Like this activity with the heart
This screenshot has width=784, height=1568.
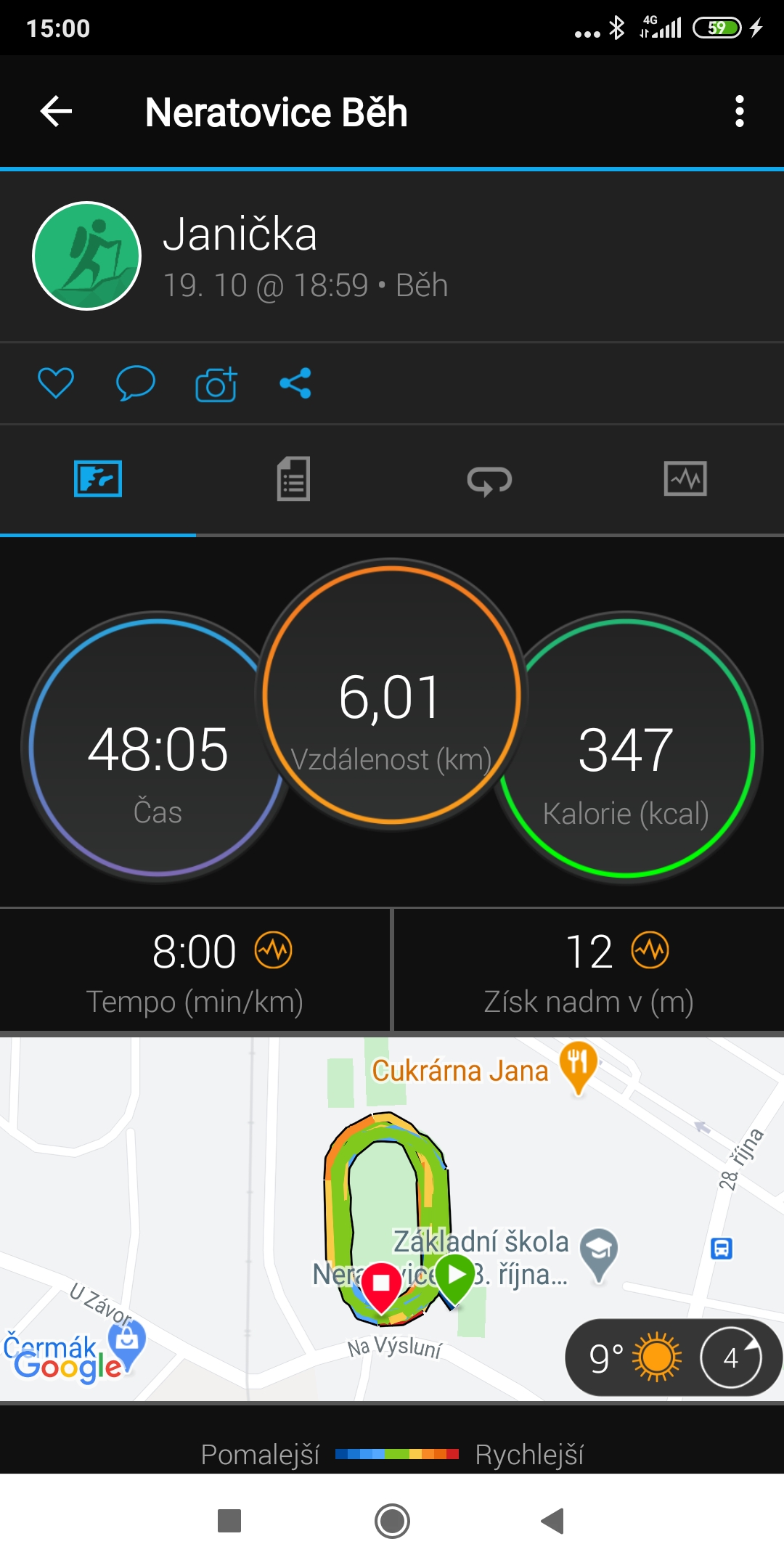[56, 383]
